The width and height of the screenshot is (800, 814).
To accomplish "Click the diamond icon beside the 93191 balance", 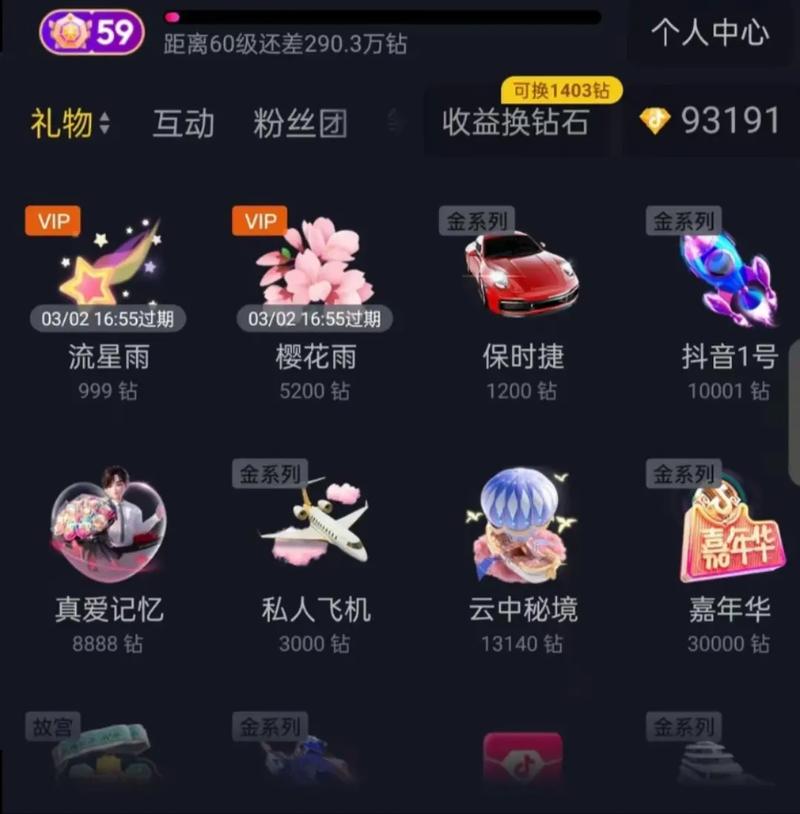I will (653, 121).
